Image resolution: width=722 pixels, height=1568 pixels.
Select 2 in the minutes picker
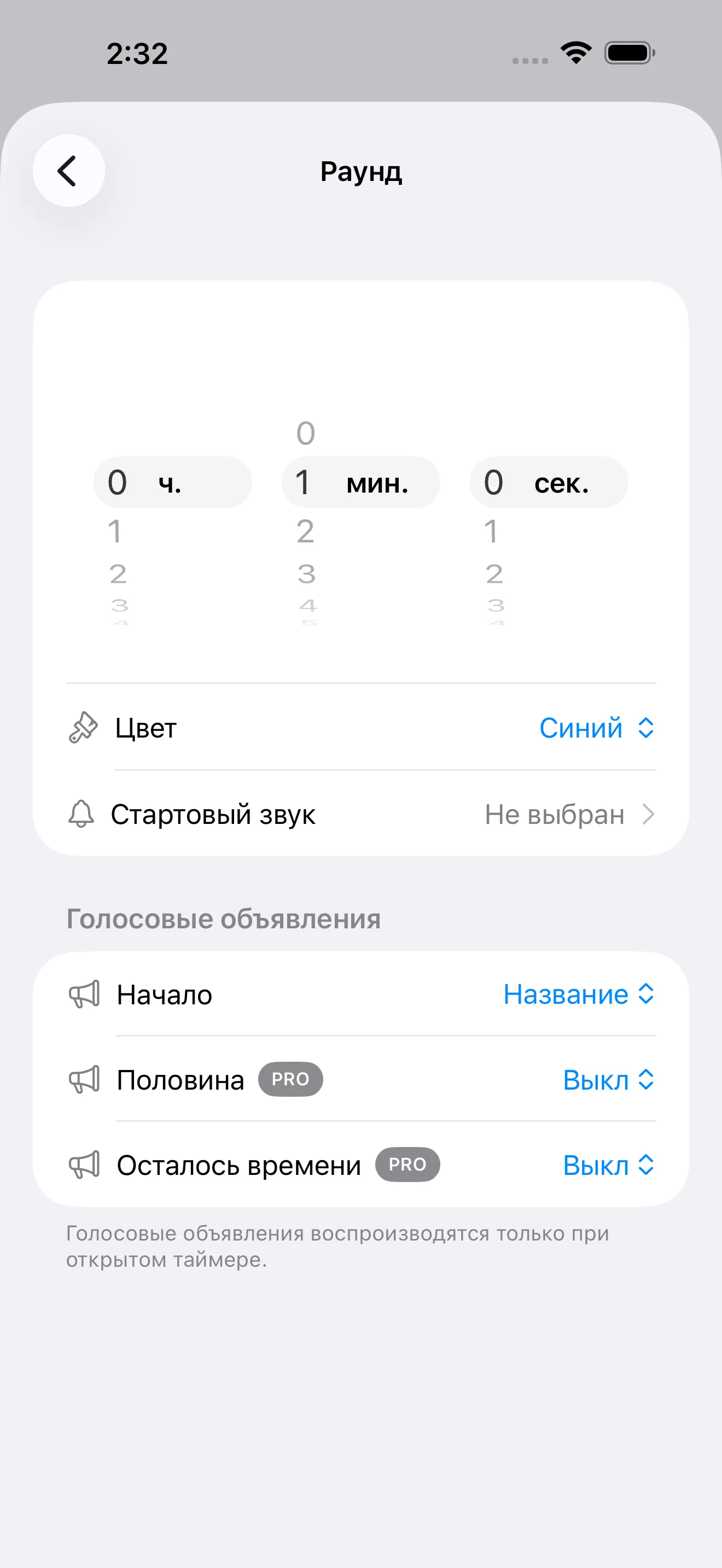[x=306, y=531]
